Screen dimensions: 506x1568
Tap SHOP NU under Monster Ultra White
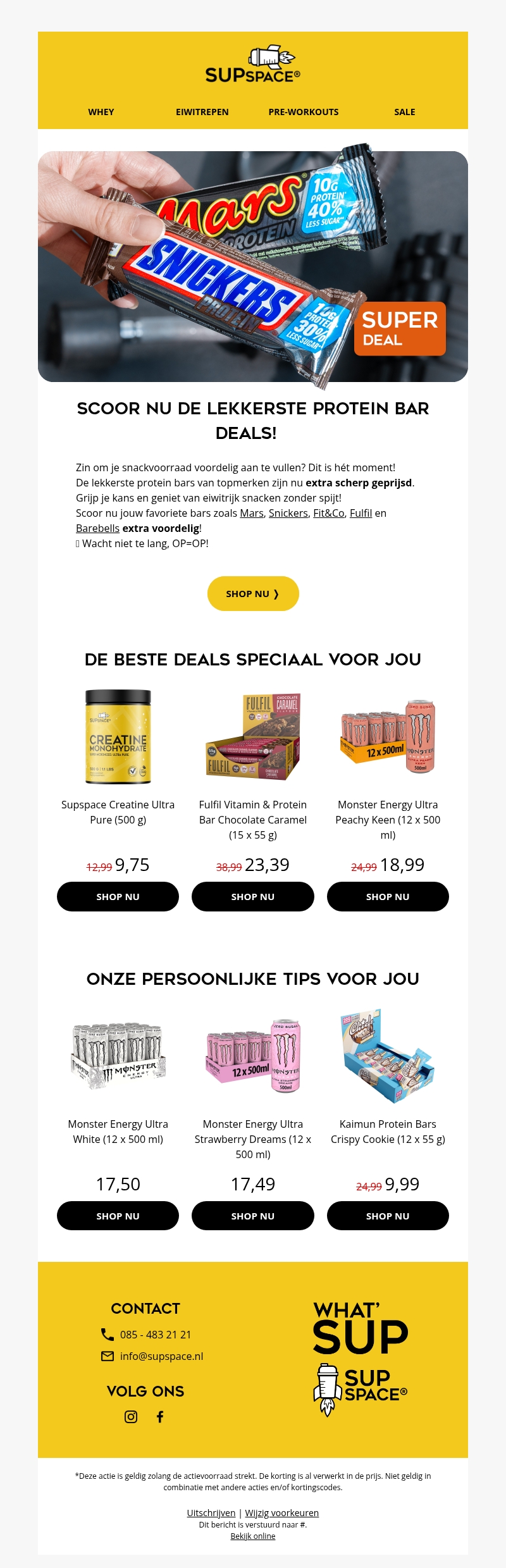[118, 1216]
